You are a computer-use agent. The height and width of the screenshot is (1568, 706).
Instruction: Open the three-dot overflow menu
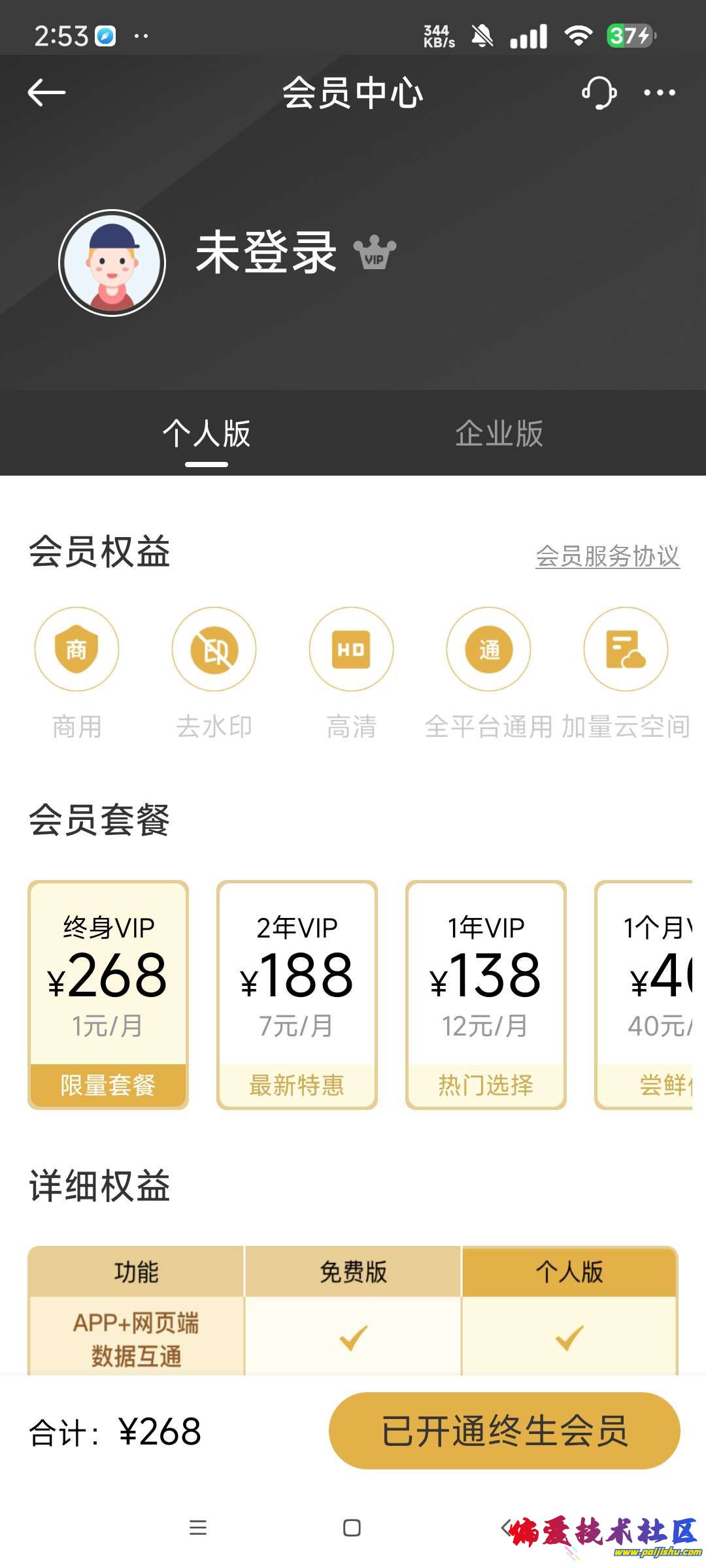click(x=660, y=93)
